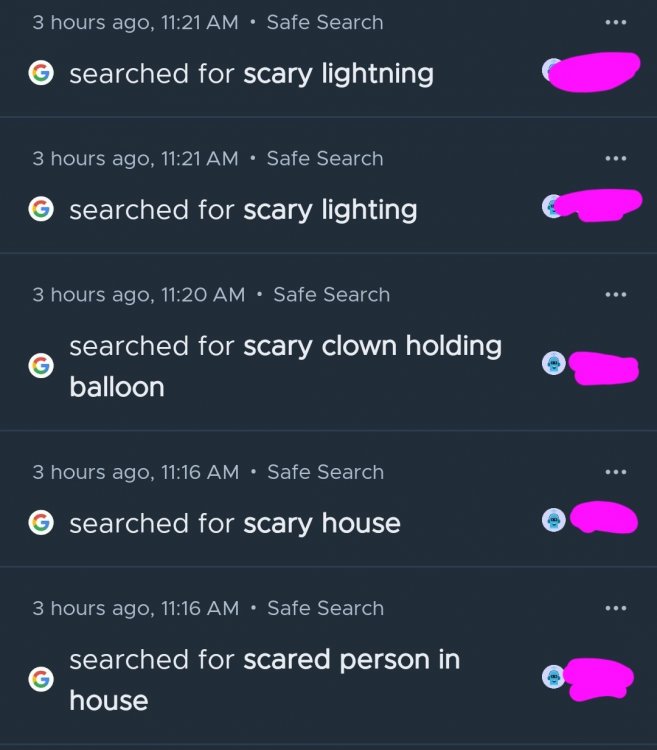Viewport: 657px width, 750px height.
Task: Open overflow menu for 'scary clown holding balloon'
Action: pos(615,294)
